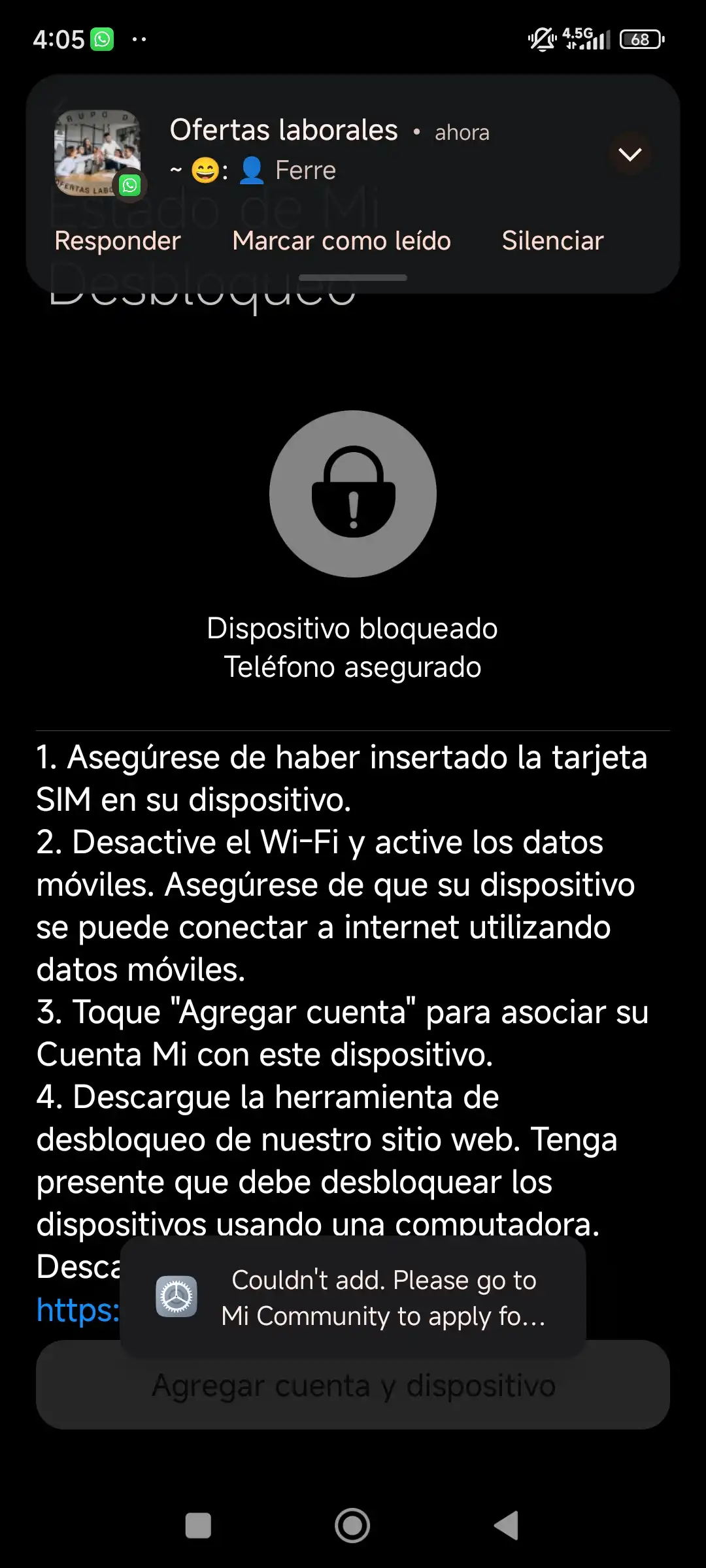Image resolution: width=706 pixels, height=1568 pixels.
Task: Open the Ofertas laborales group notification
Action: pyautogui.click(x=327, y=150)
